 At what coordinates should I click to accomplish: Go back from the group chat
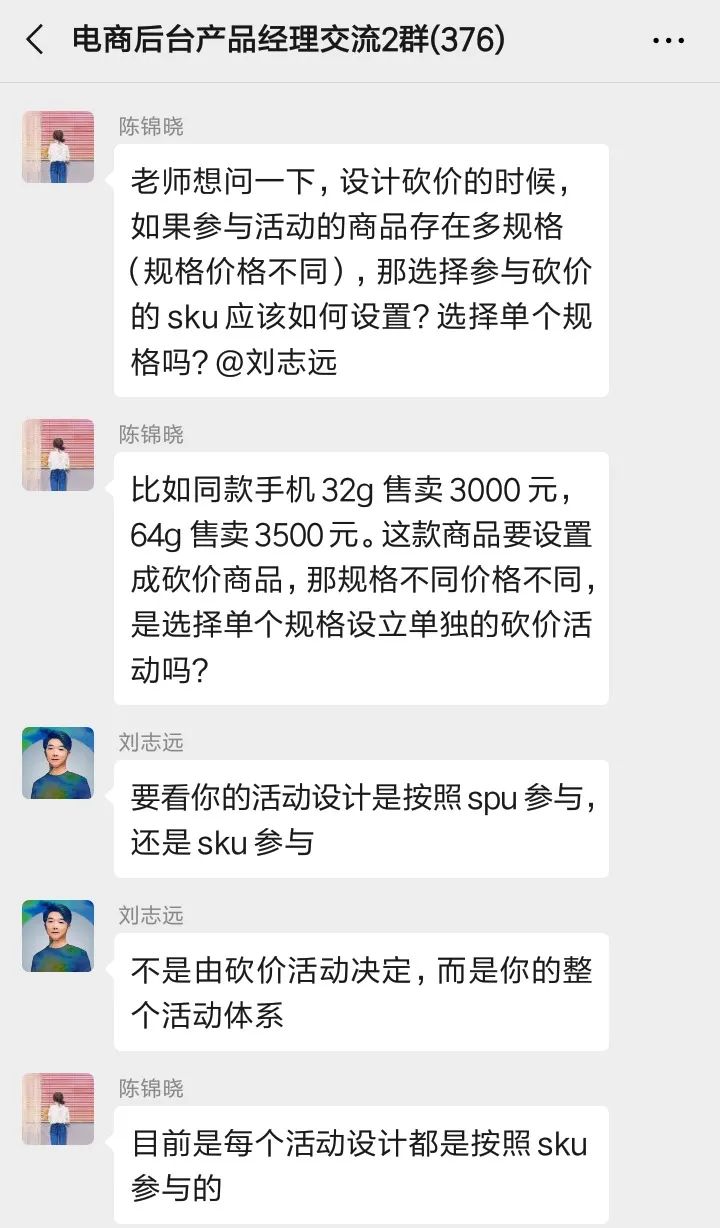point(36,40)
